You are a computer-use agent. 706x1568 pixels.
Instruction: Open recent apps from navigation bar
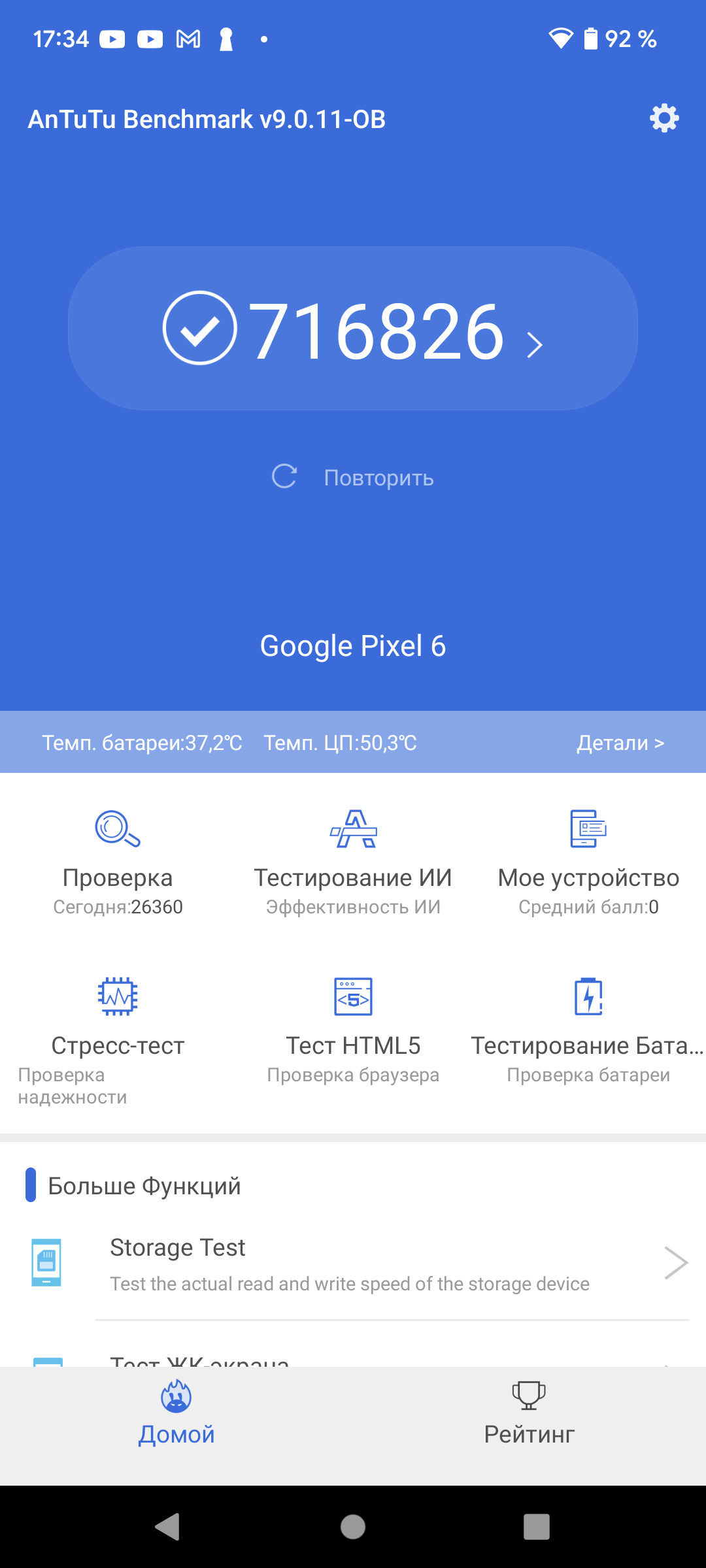(536, 1527)
